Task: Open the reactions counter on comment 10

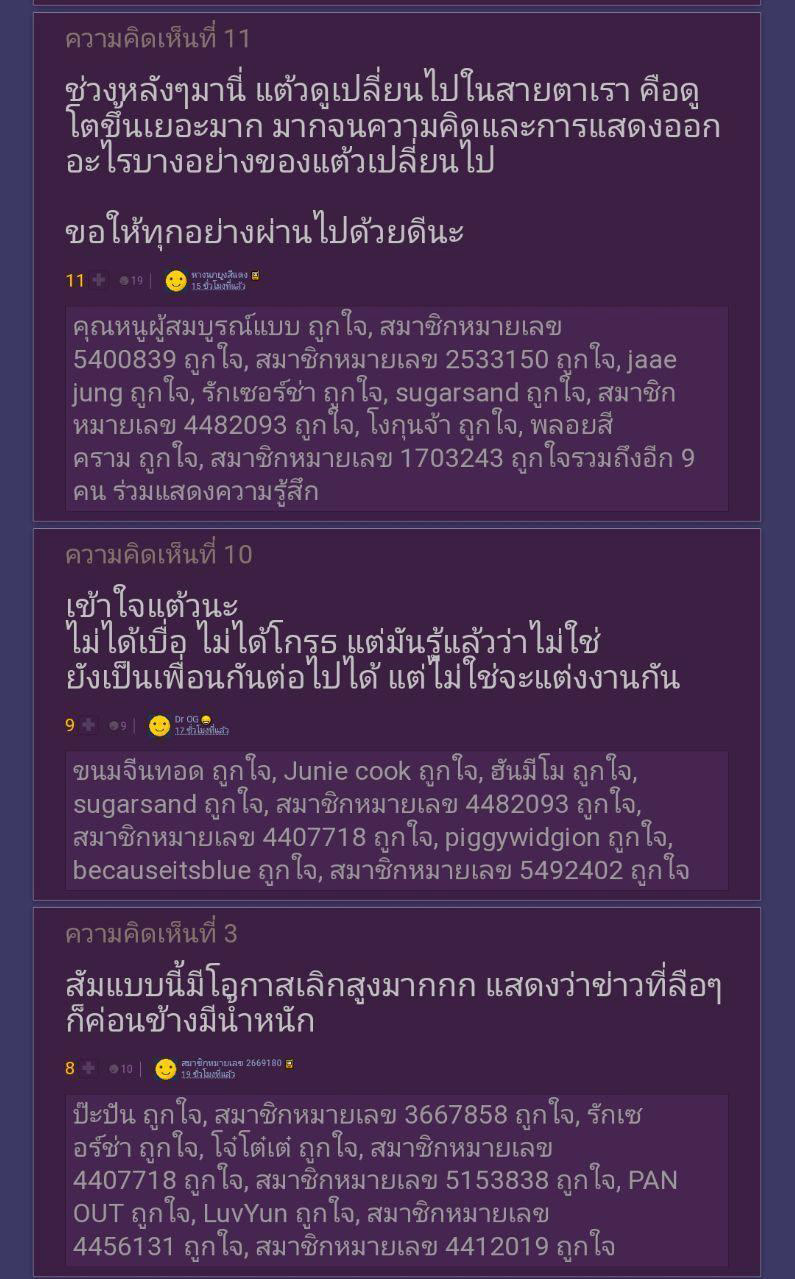Action: 117,726
